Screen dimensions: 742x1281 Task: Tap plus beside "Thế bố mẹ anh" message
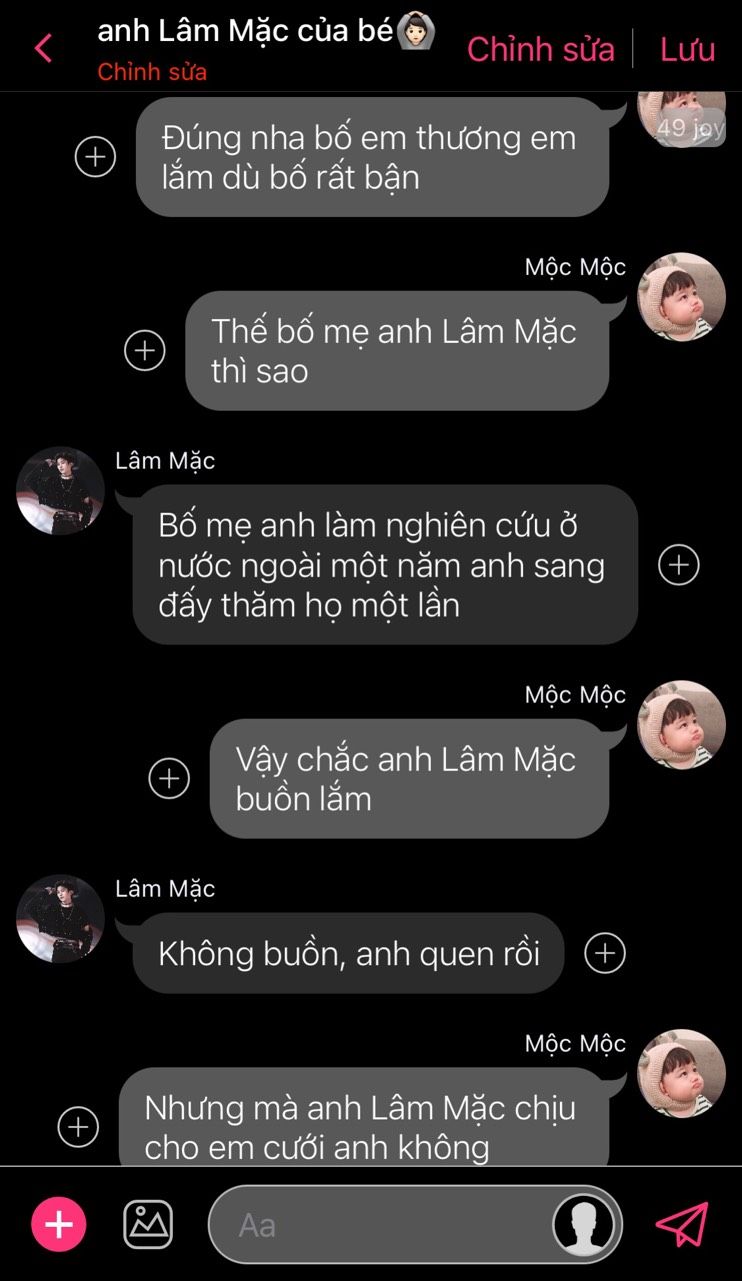coord(144,351)
